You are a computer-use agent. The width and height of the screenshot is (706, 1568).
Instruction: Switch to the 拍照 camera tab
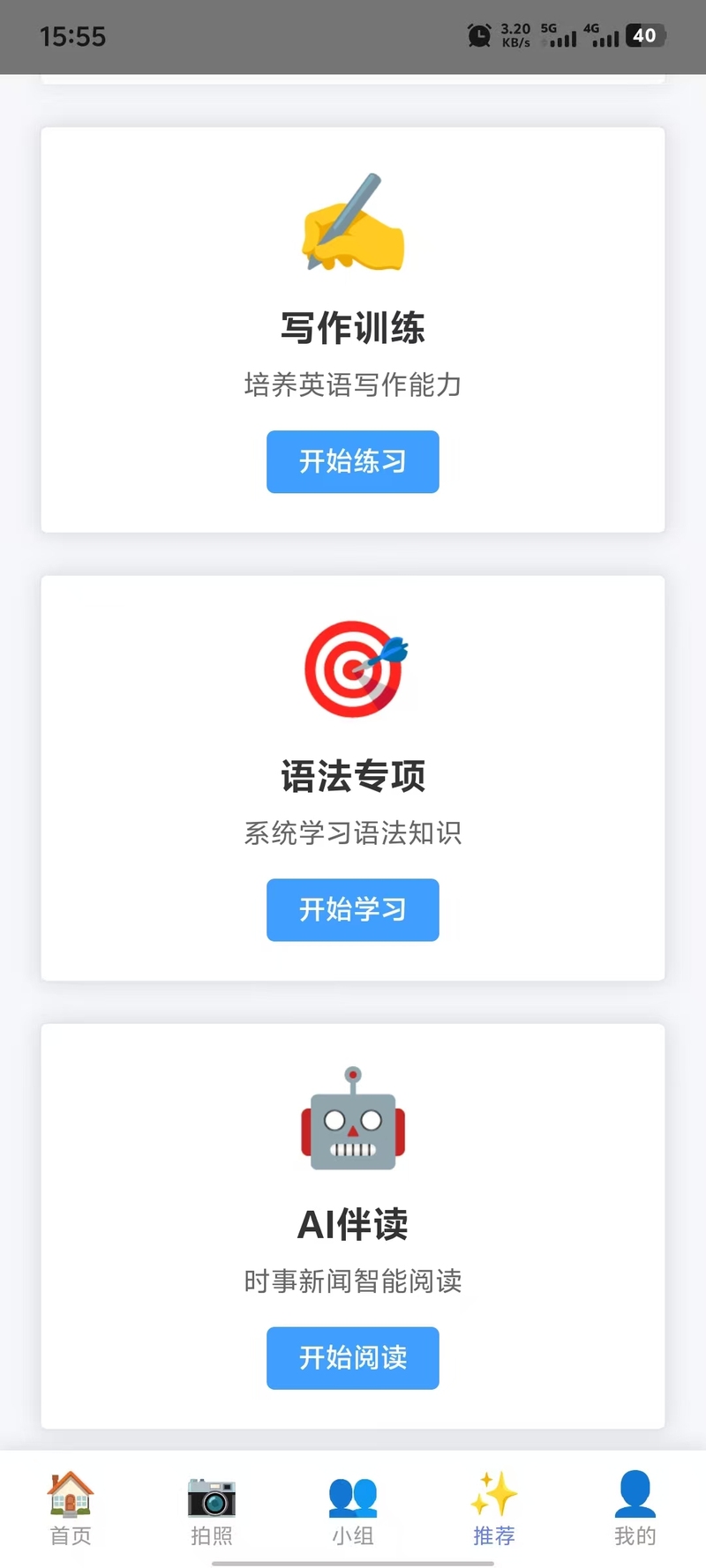click(212, 1508)
